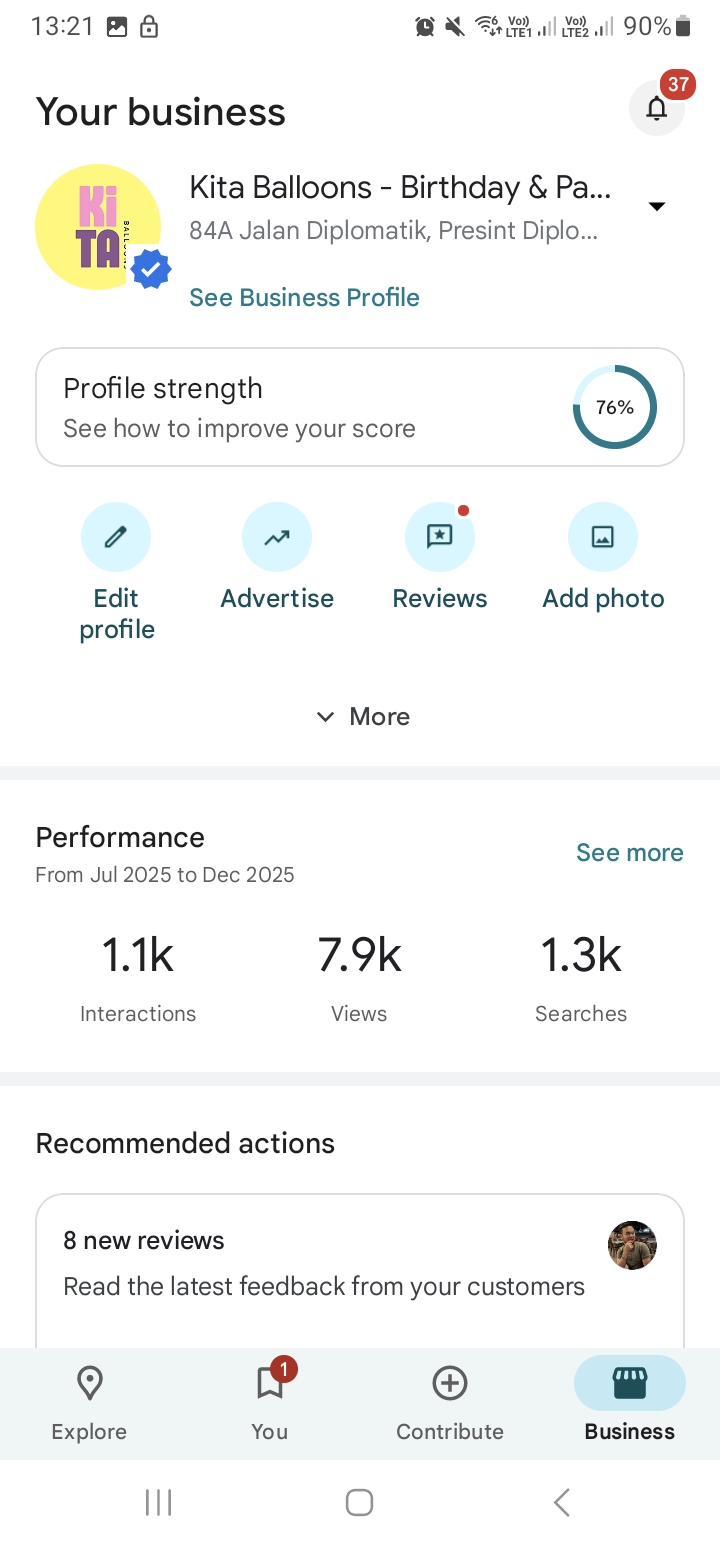Tap the 76% profile strength progress ring

614,407
